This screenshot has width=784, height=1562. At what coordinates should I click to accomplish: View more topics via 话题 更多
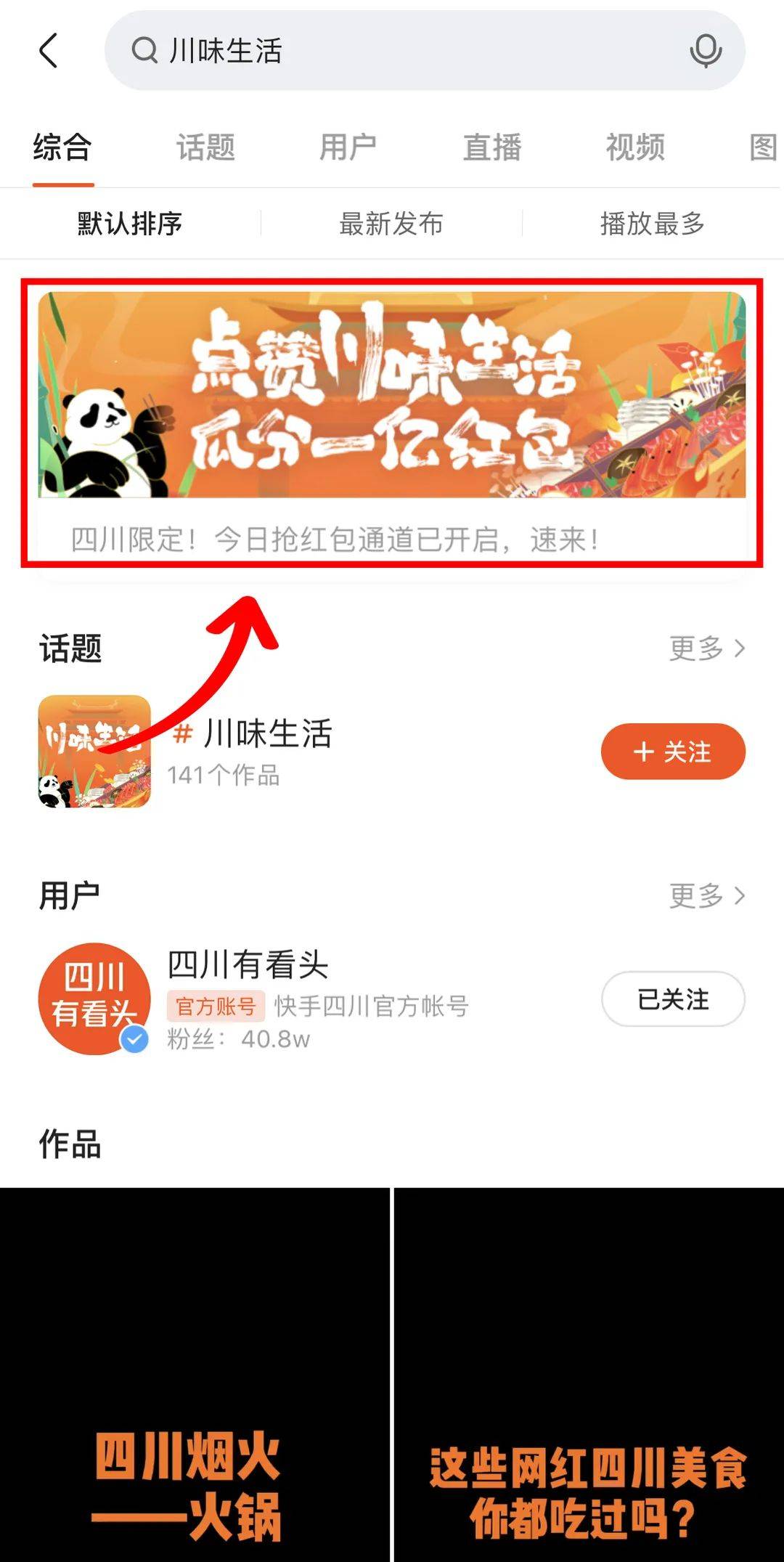pos(706,648)
